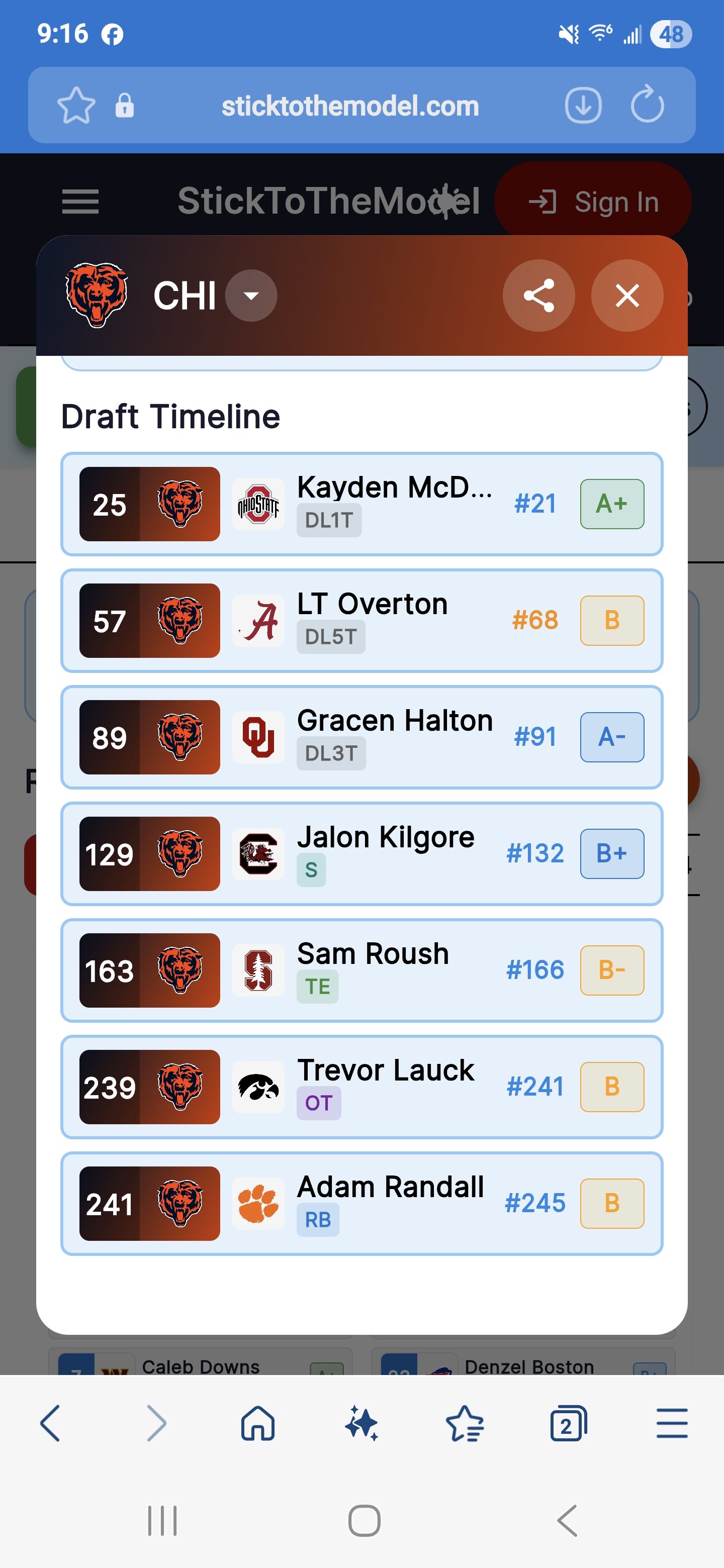
Task: Close the CHI team draft panel
Action: 626,296
